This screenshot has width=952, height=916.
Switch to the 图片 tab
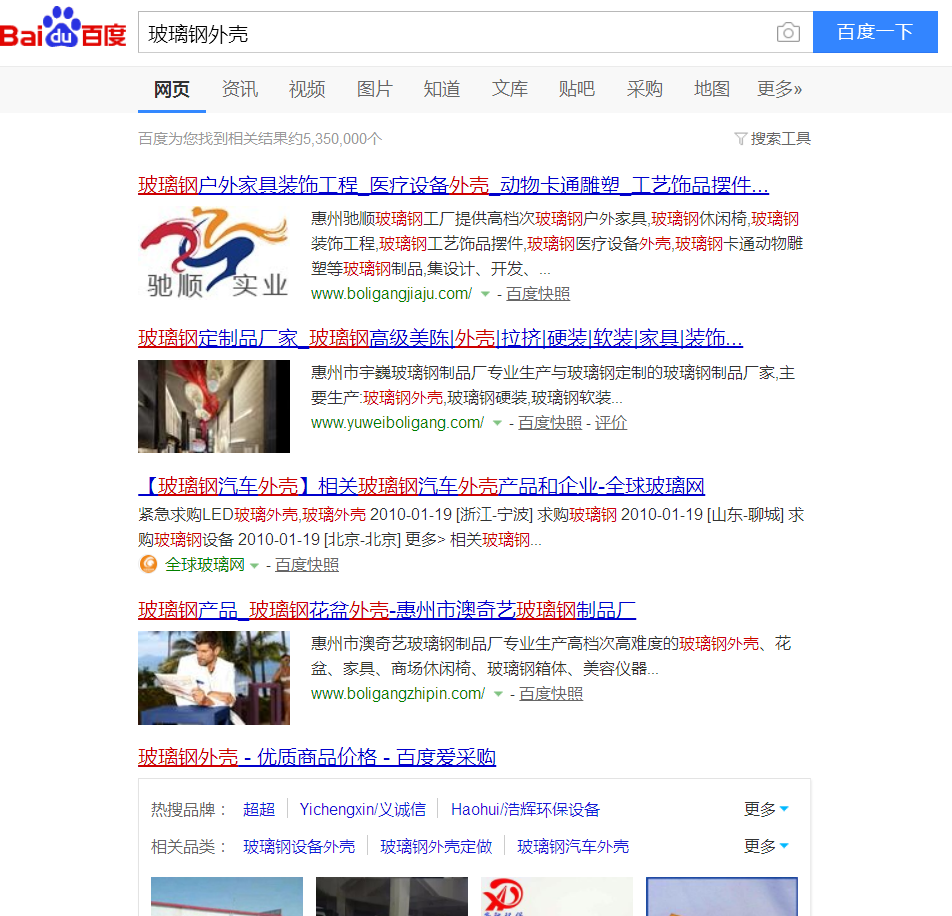pos(375,89)
